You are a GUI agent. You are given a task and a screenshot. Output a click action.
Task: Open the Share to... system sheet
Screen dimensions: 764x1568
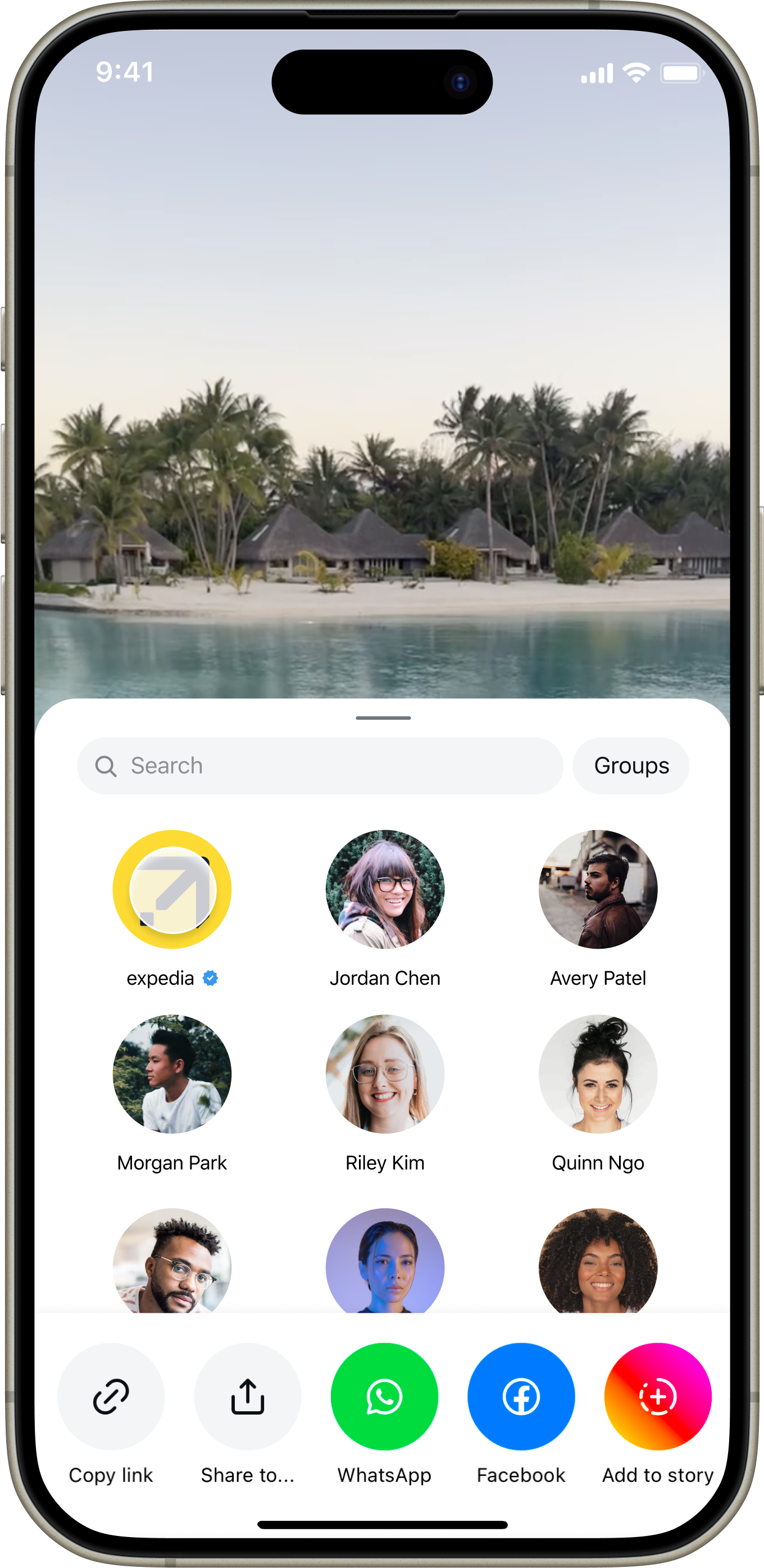click(x=248, y=1397)
